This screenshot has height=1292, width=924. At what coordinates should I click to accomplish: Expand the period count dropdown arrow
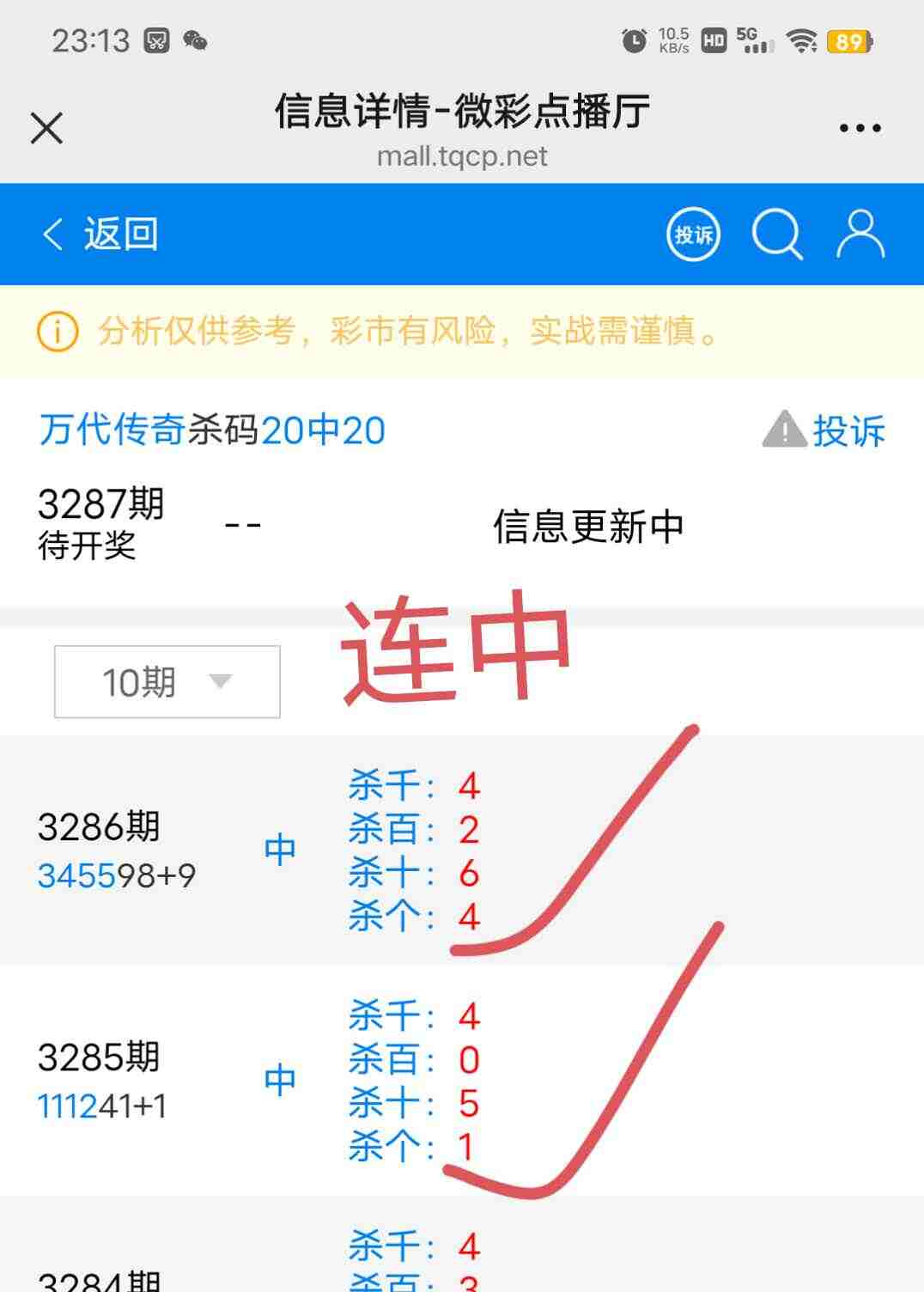[x=220, y=682]
